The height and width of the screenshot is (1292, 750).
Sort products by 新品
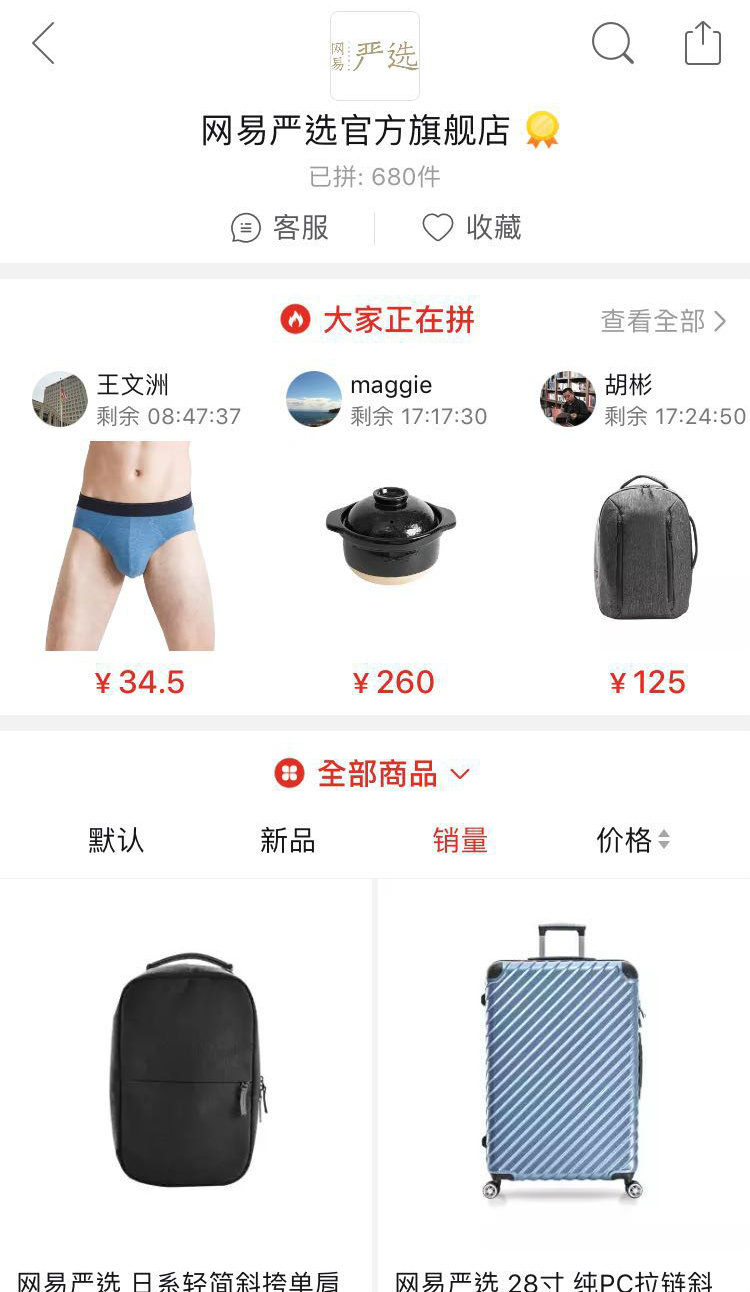288,841
